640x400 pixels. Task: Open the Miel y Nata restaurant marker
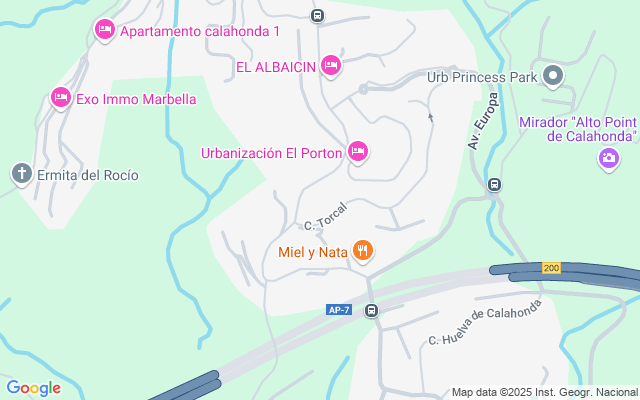362,252
